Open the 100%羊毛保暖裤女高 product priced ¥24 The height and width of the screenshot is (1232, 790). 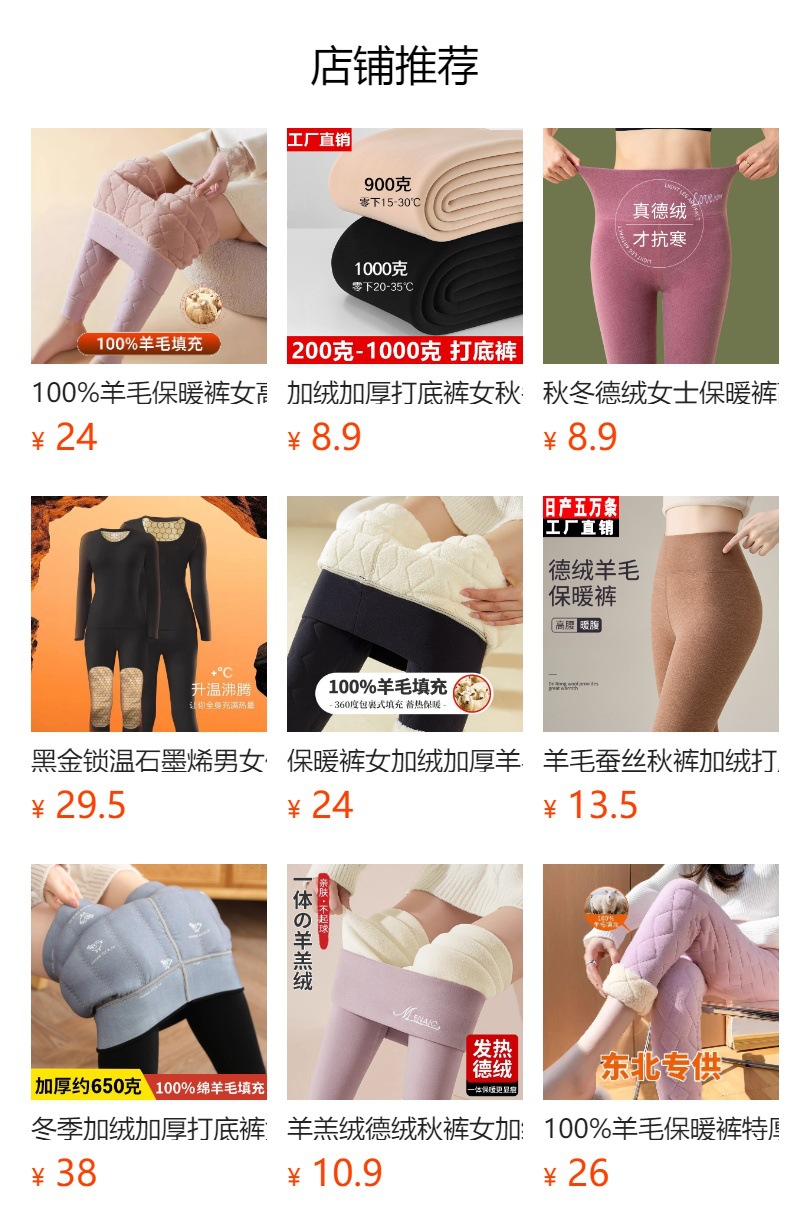pos(149,292)
